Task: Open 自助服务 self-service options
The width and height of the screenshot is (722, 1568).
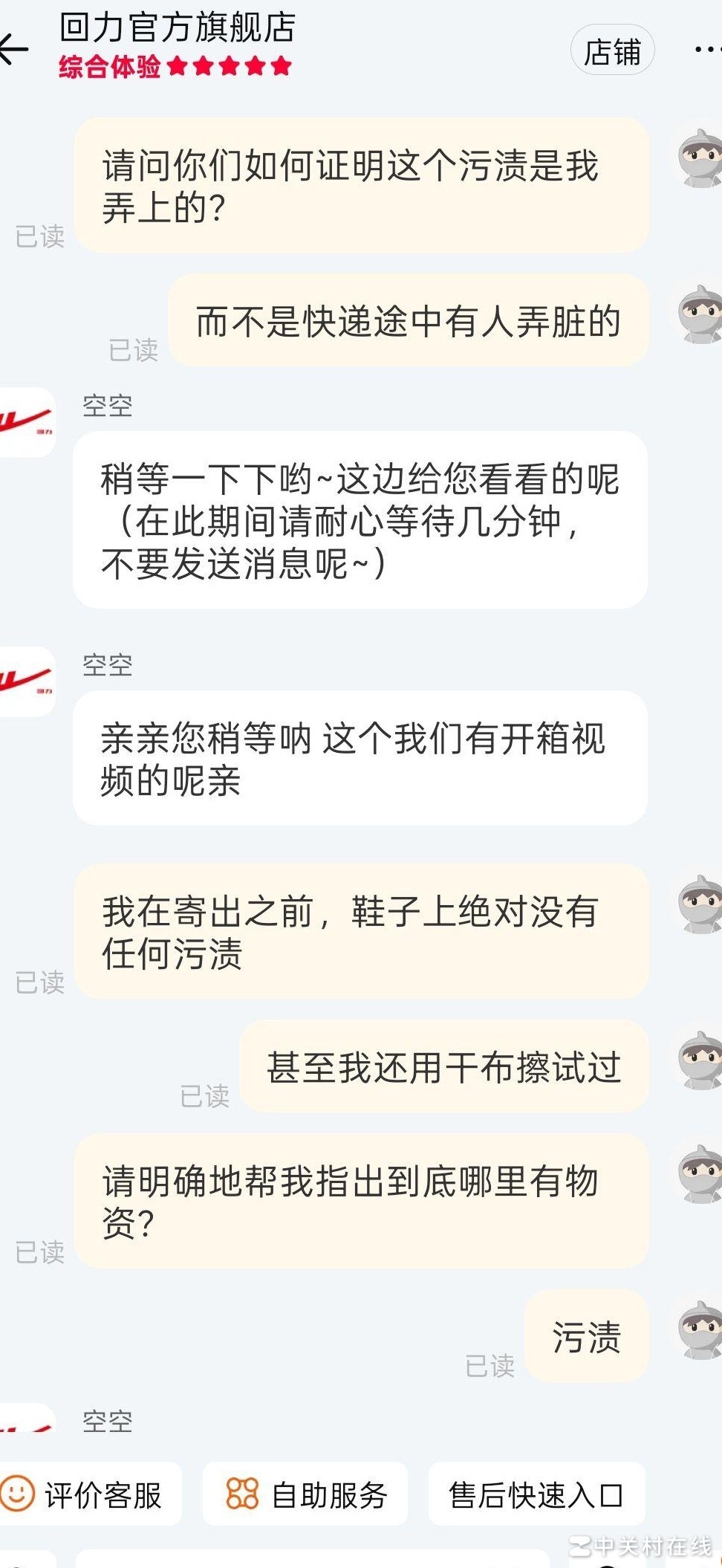Action: (x=305, y=1494)
